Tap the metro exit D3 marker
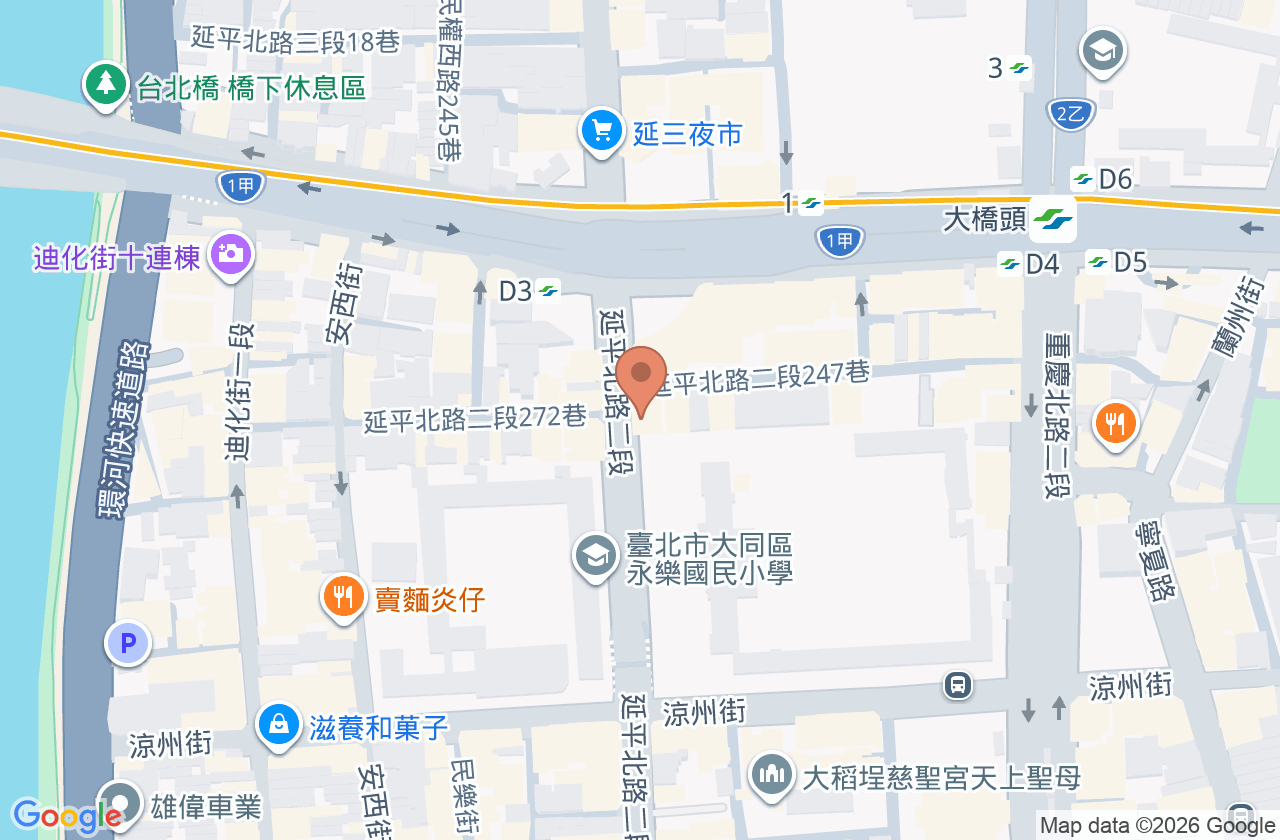 (548, 290)
